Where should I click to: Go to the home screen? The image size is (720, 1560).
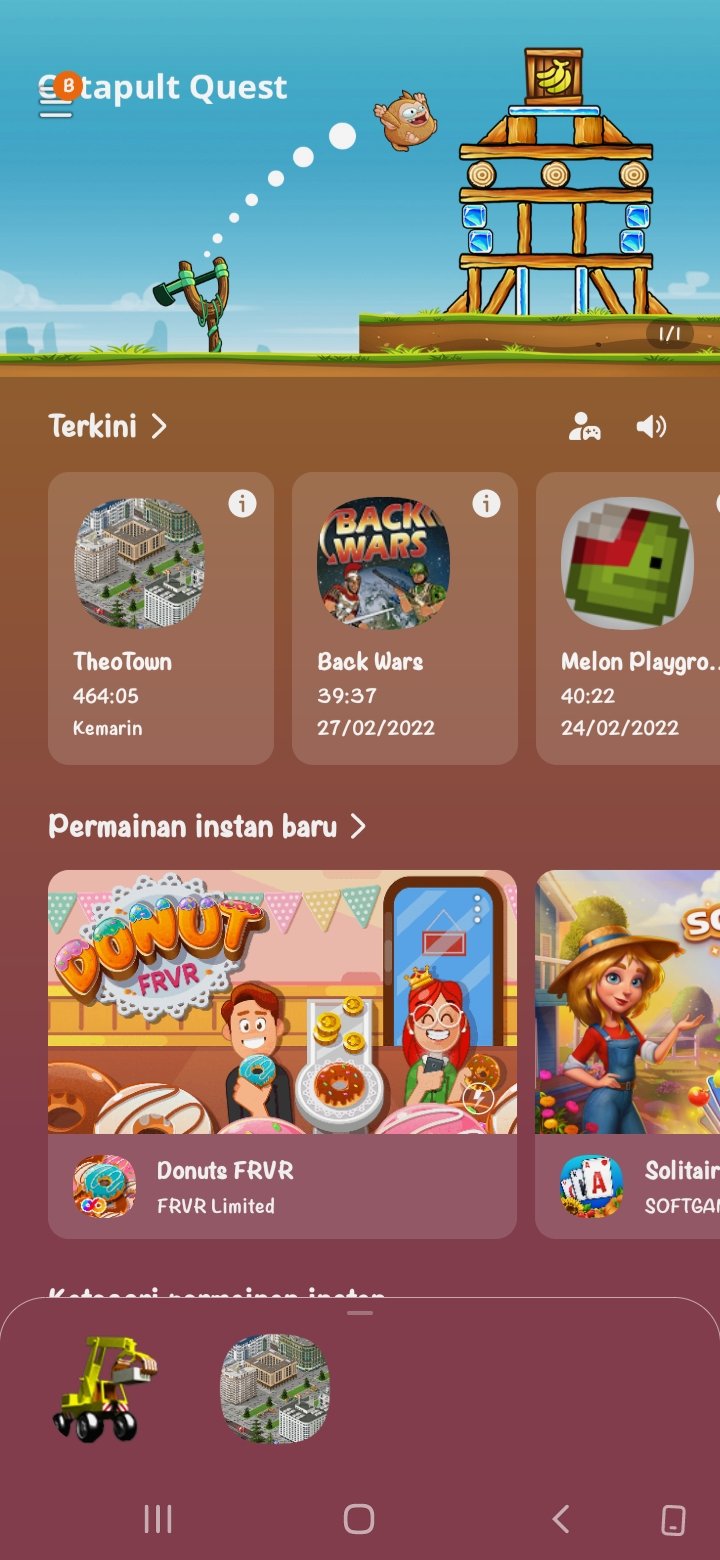point(359,1519)
